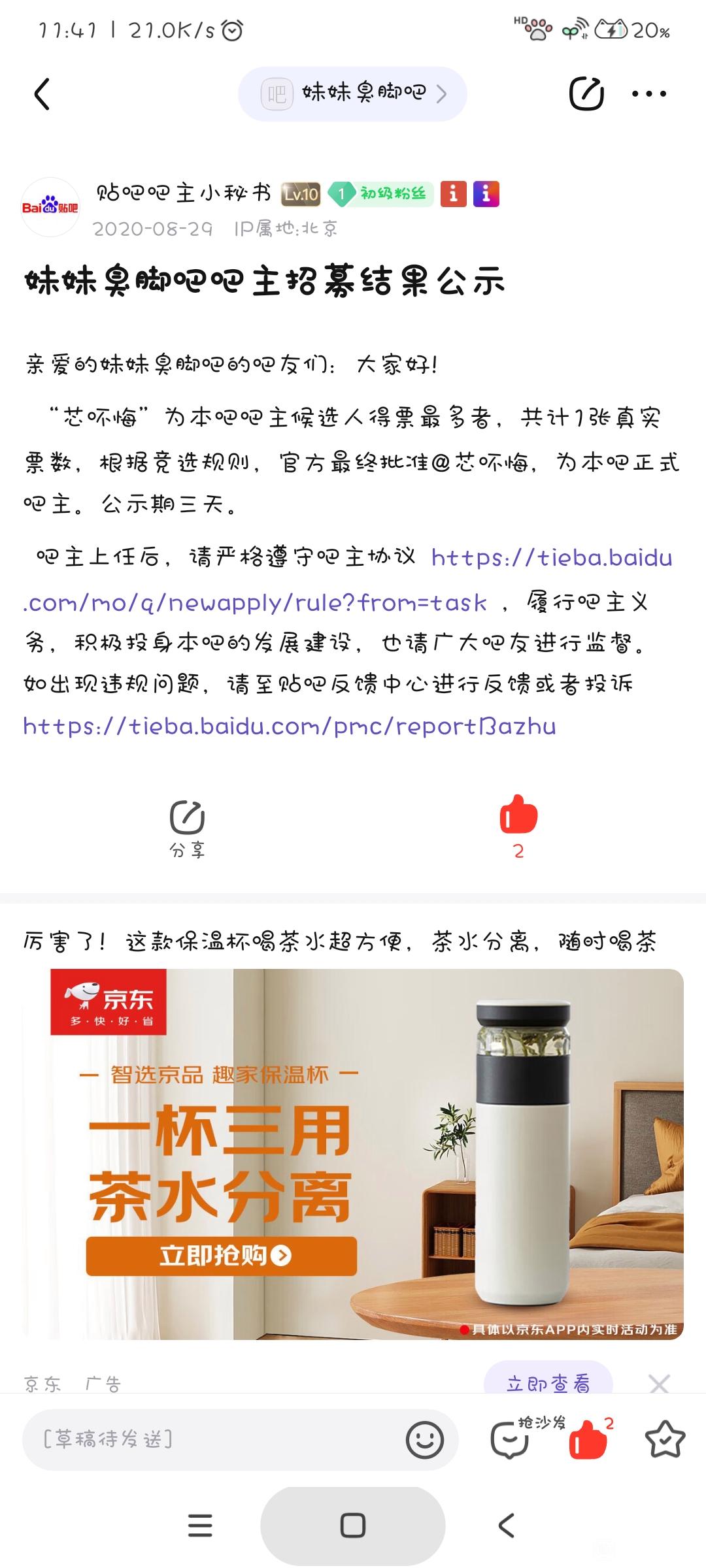This screenshot has width=706, height=1568.
Task: View 贴吧吧主小秘书 profile avatar
Action: point(50,207)
